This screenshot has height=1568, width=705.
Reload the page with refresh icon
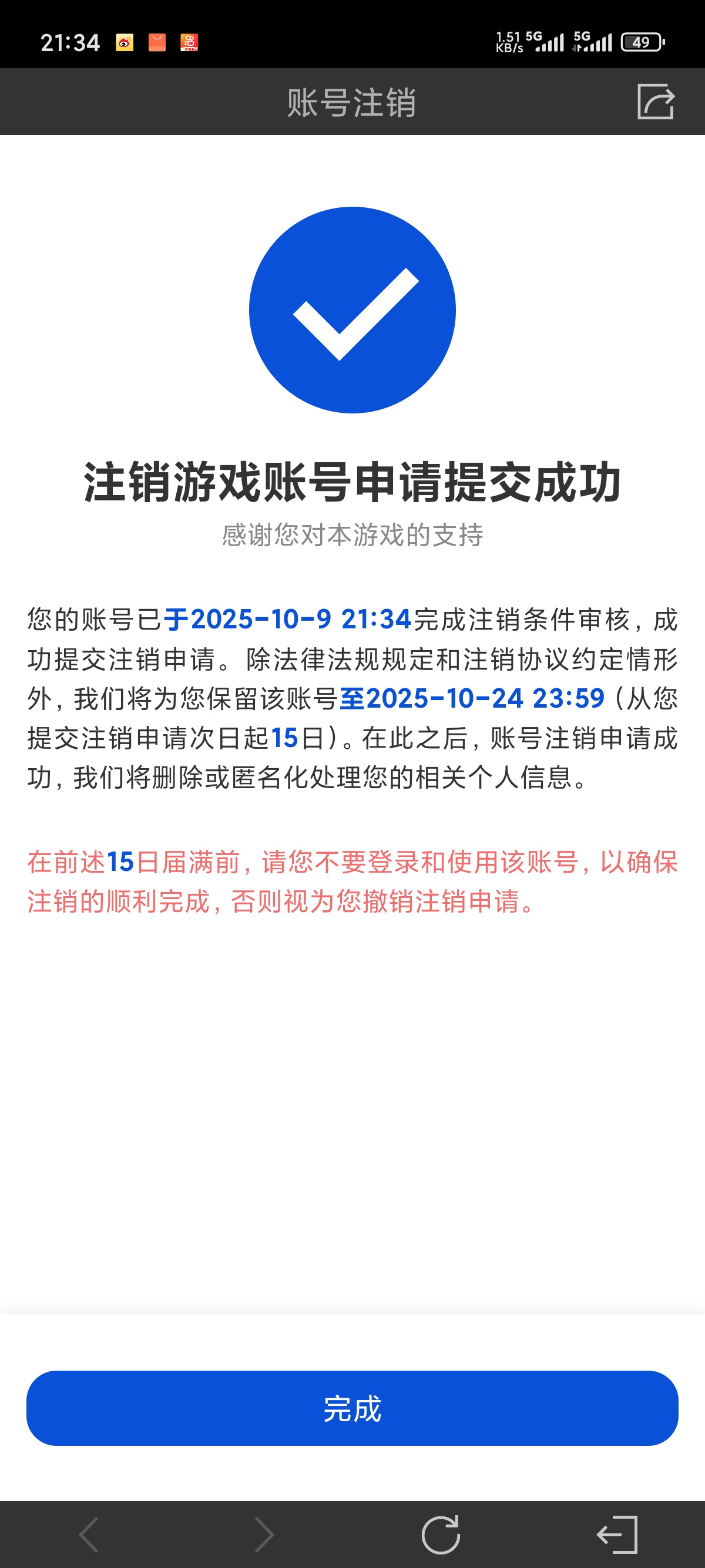click(x=440, y=1535)
